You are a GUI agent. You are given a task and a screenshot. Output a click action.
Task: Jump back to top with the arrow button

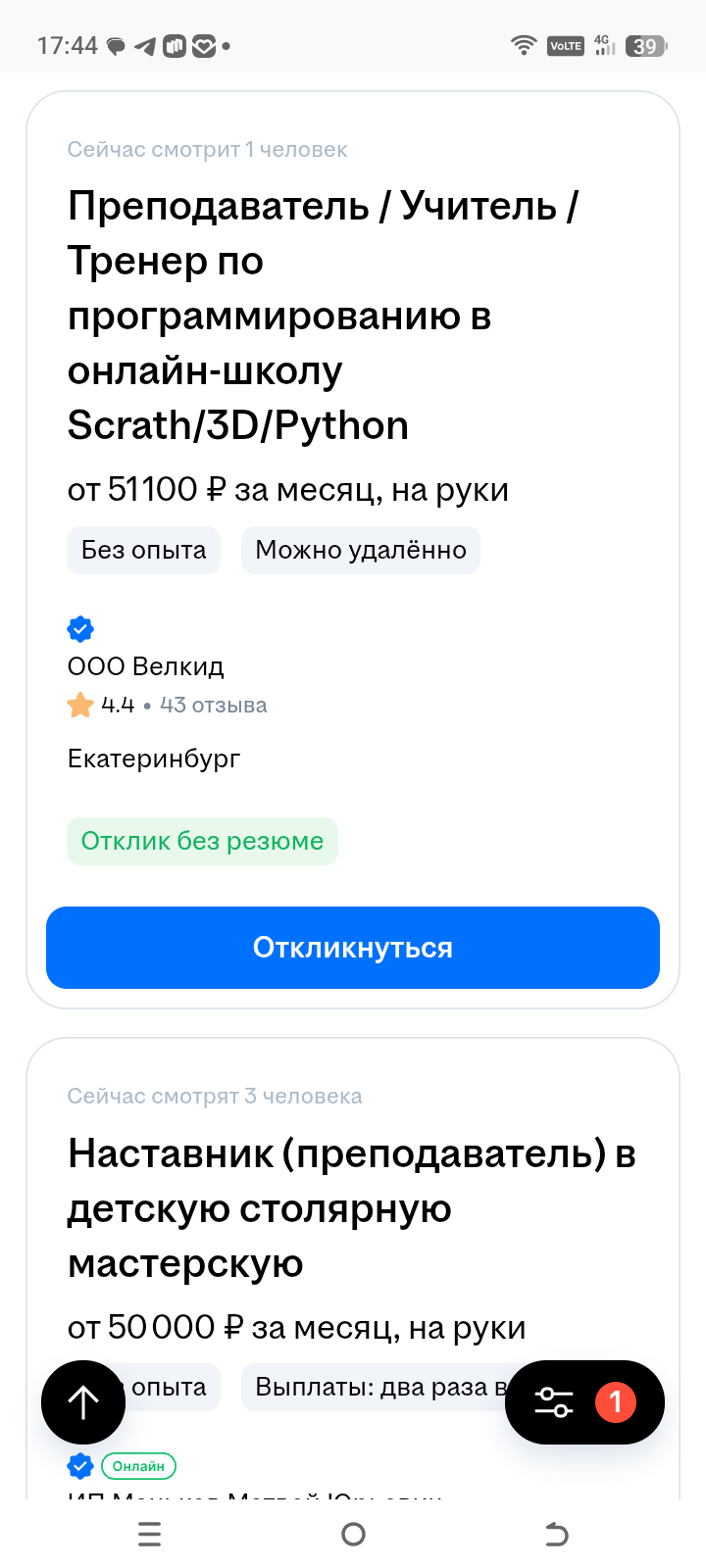pyautogui.click(x=83, y=1402)
